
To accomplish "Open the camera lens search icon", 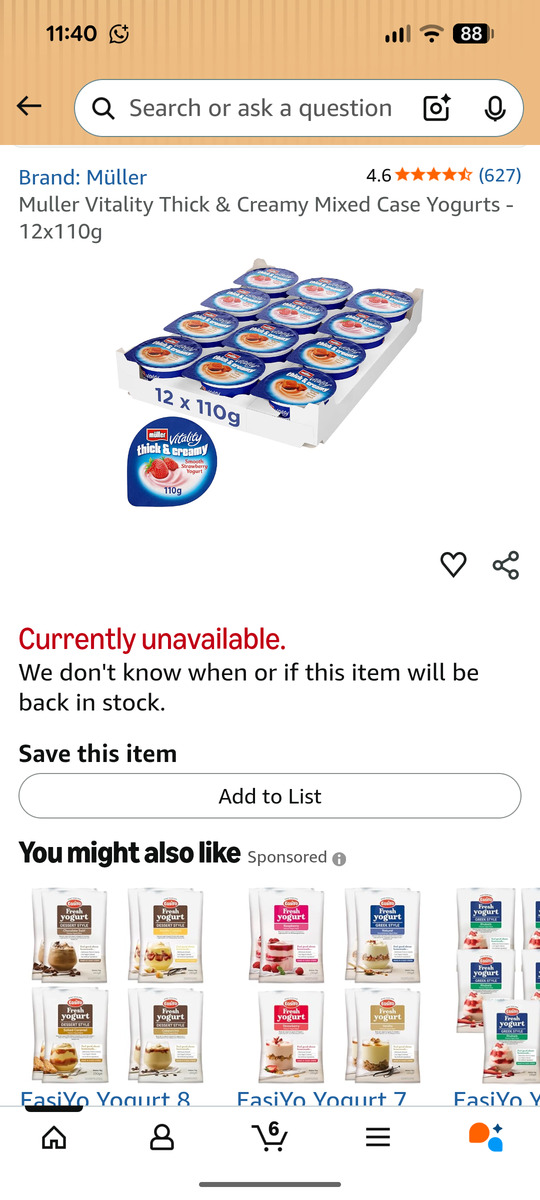I will tap(437, 108).
